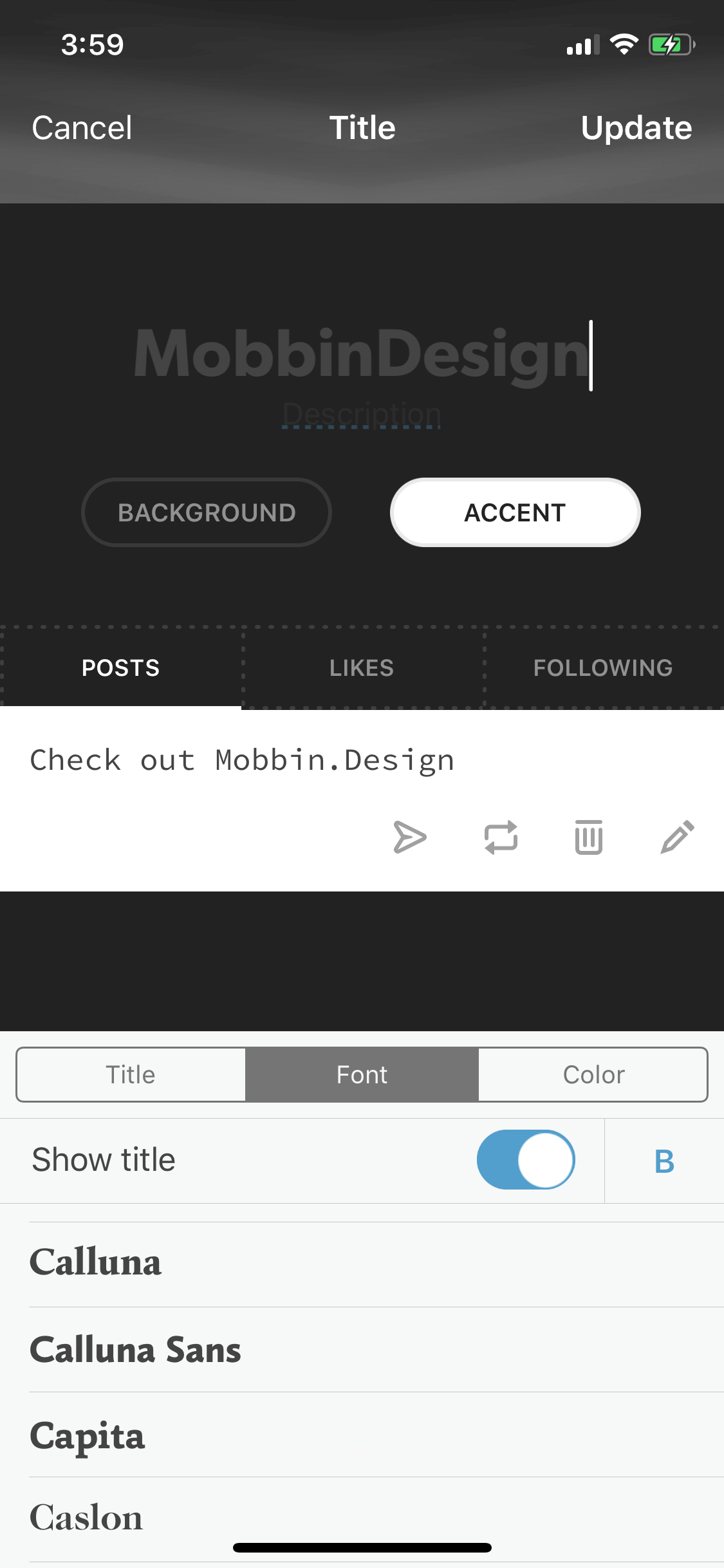The width and height of the screenshot is (724, 1568).
Task: Switch to the Title segment
Action: (131, 1074)
